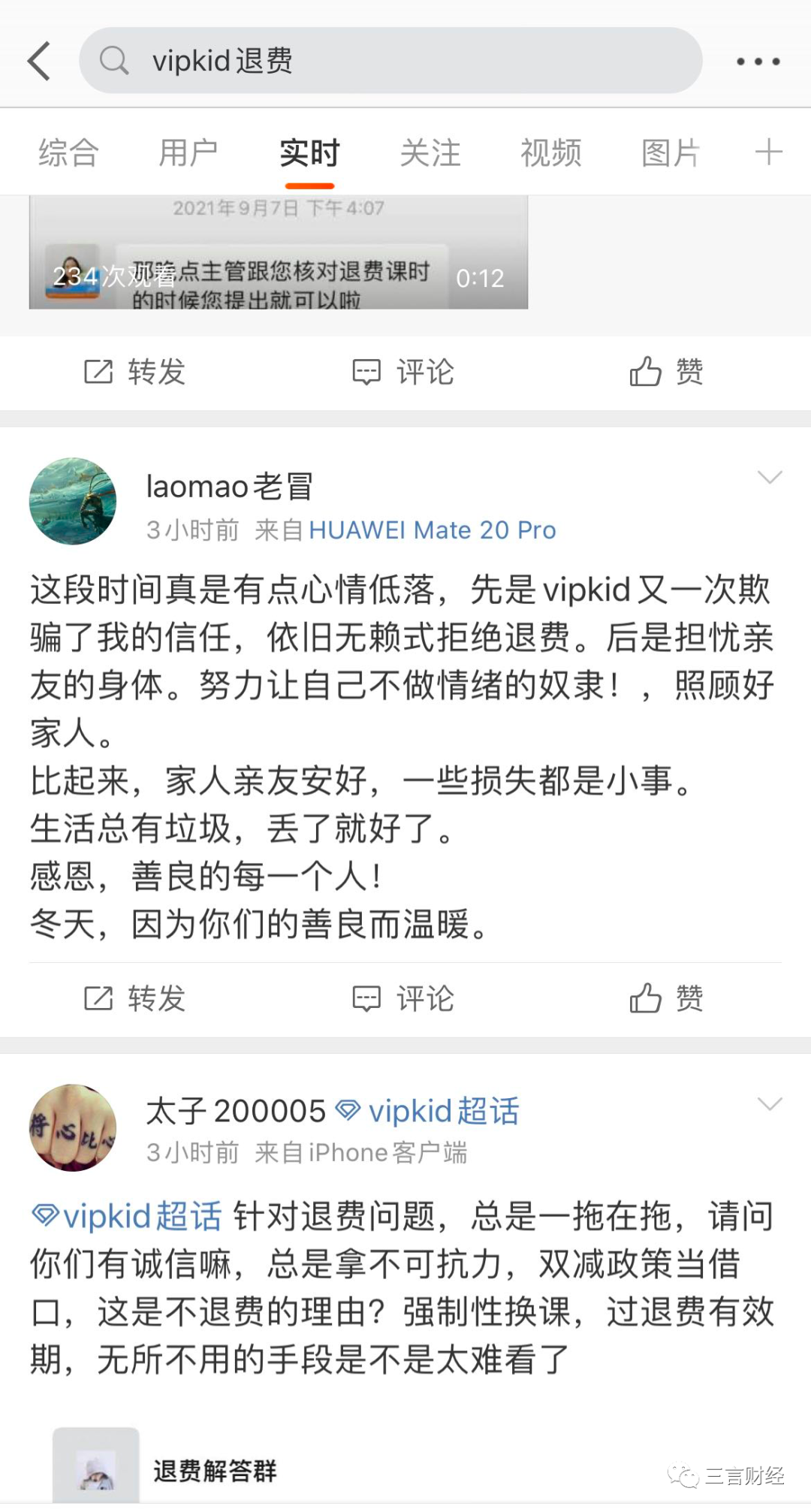
Task: Comment on laomao老冒's post
Action: (x=404, y=999)
